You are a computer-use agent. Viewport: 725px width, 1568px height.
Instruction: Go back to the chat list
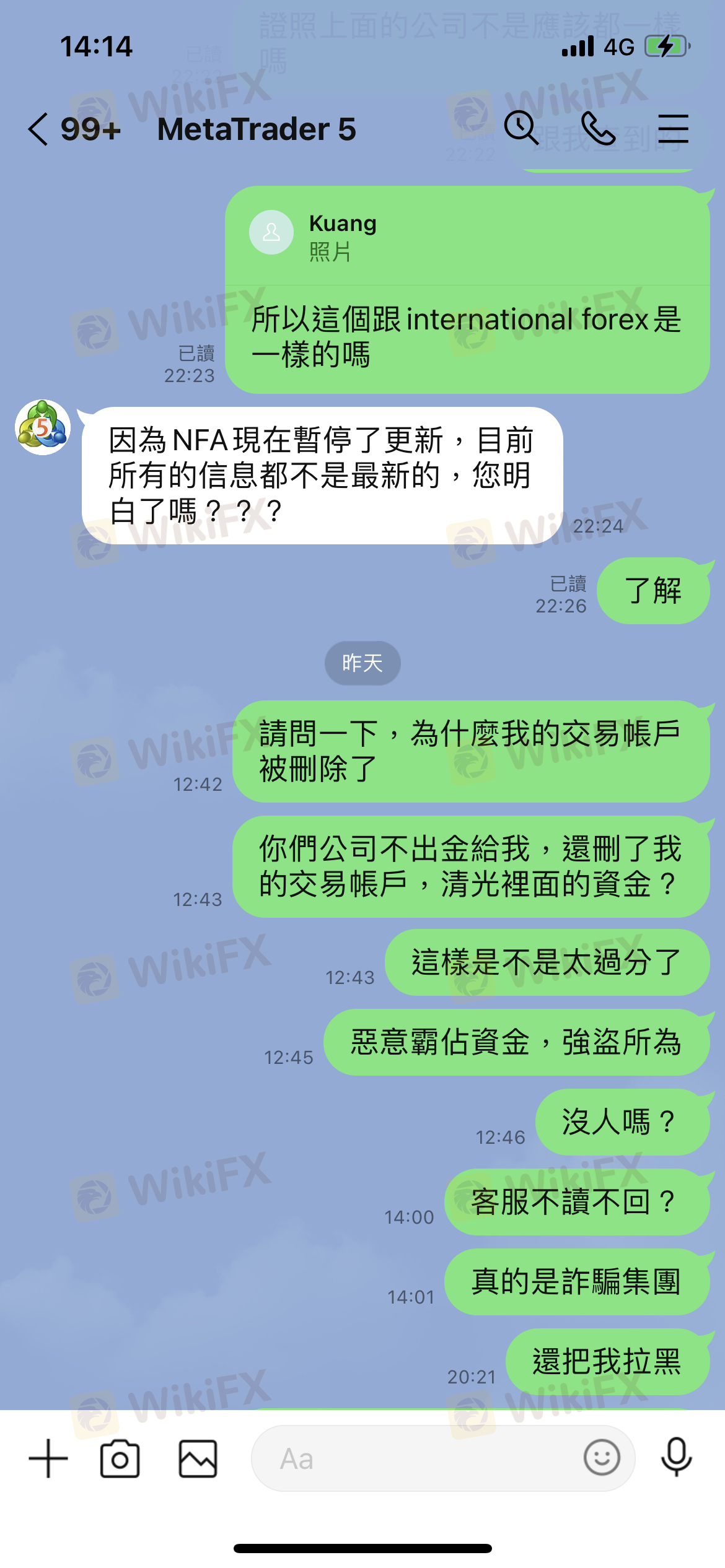38,129
